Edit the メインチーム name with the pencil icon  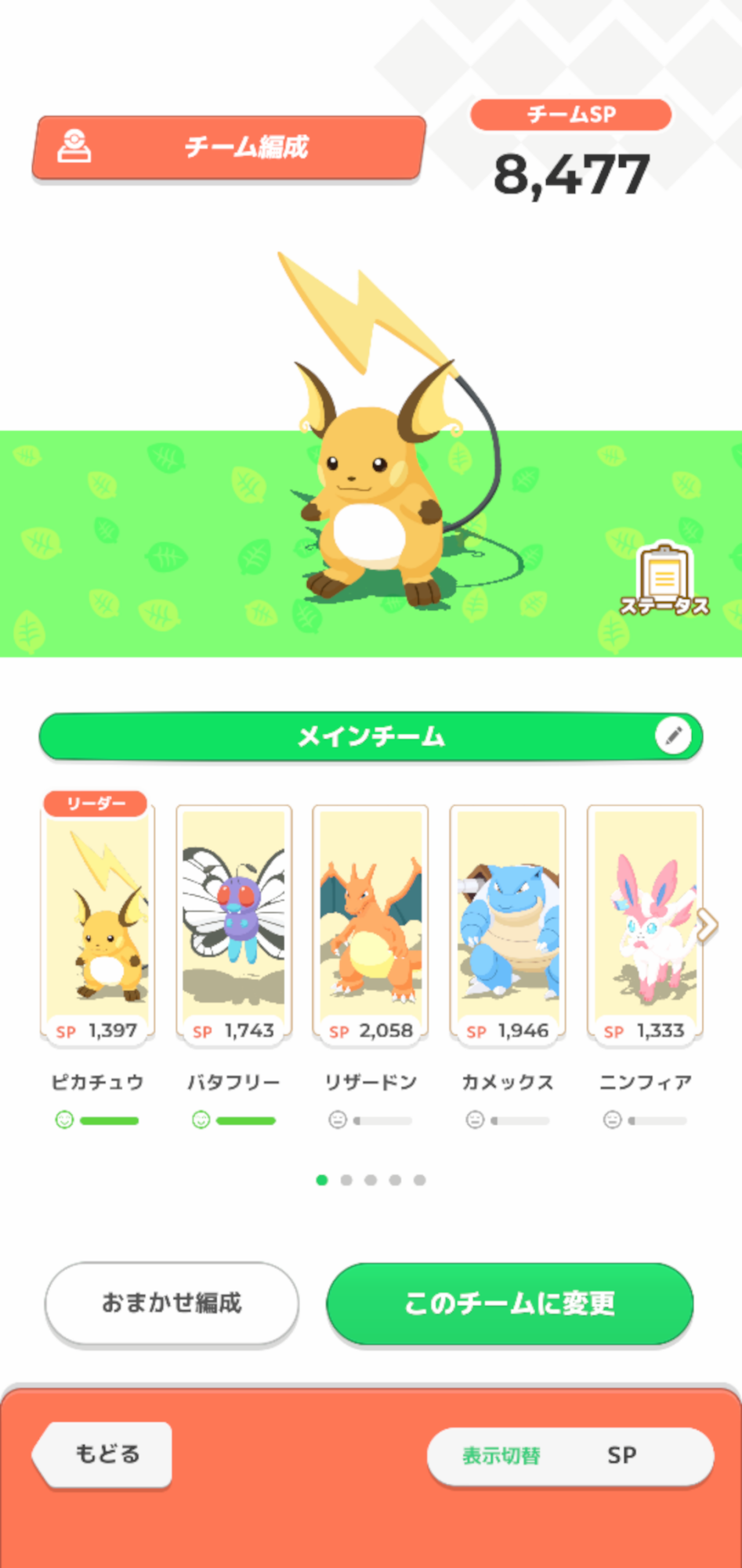pyautogui.click(x=673, y=735)
